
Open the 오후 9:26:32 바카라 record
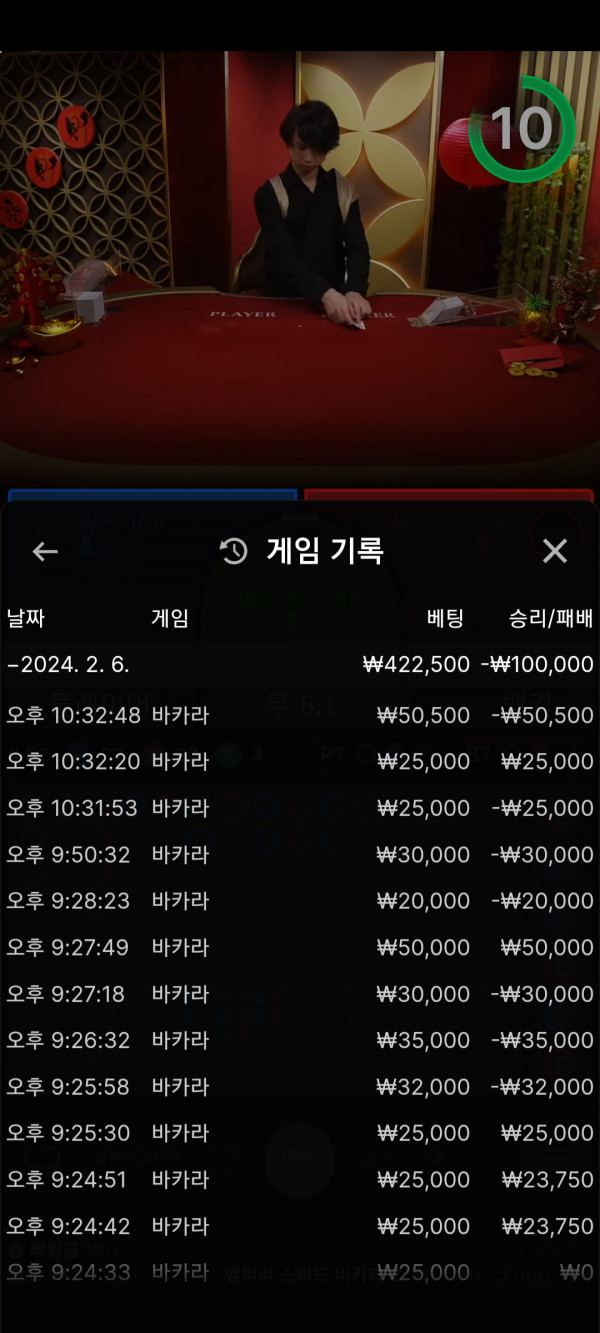tap(300, 1040)
